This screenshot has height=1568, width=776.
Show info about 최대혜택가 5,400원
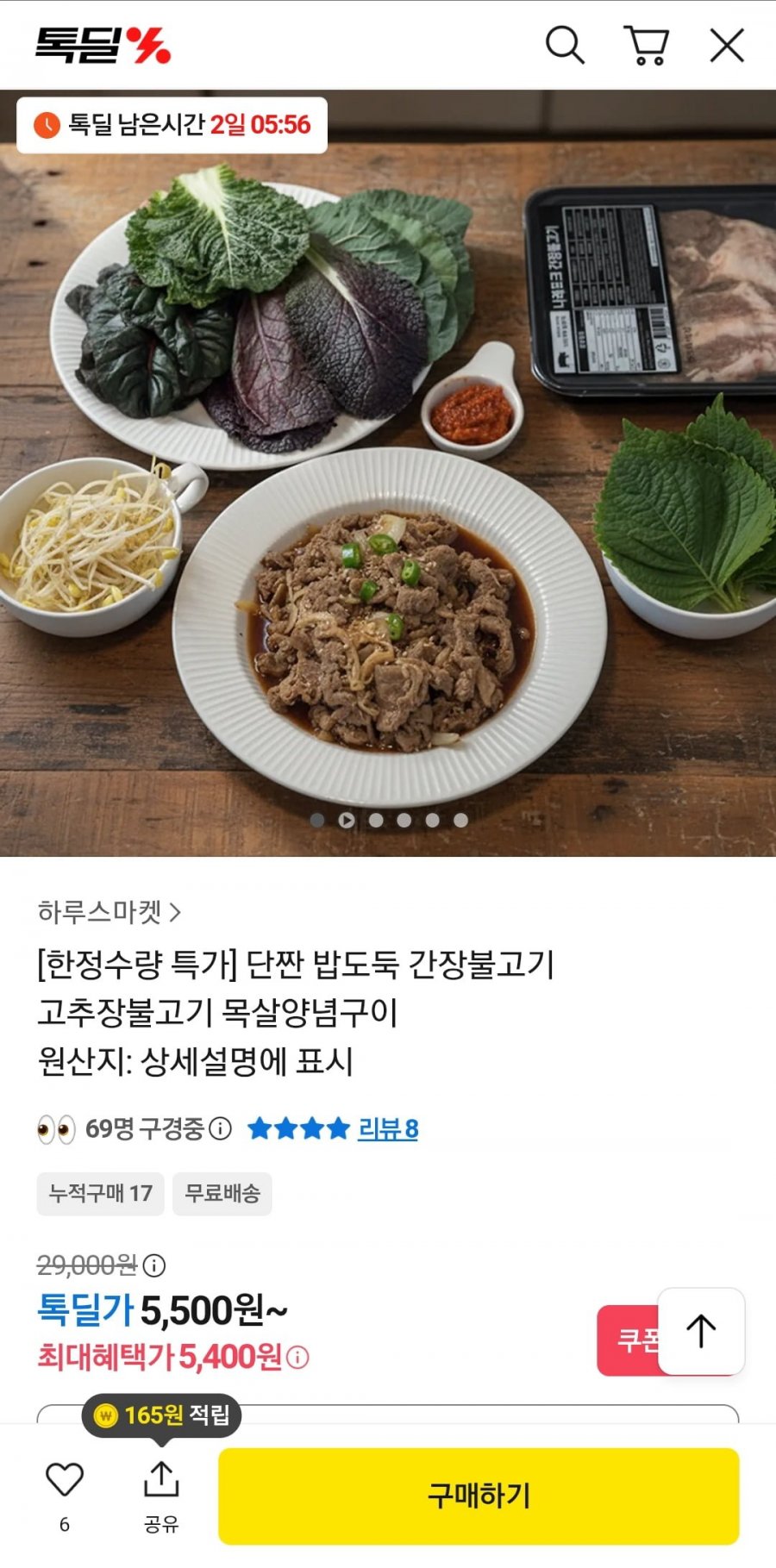(x=297, y=1358)
